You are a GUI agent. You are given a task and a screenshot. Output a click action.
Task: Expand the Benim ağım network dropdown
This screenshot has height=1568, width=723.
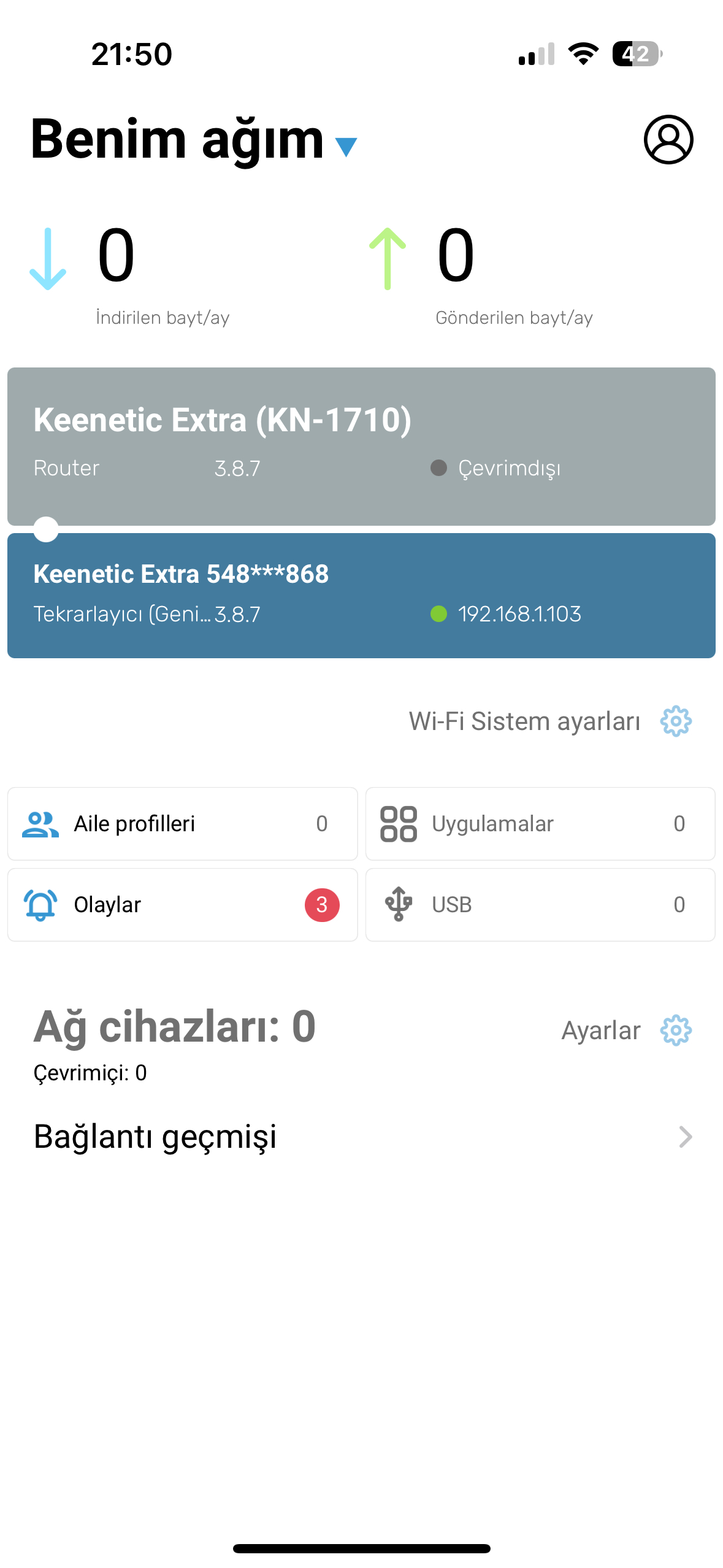coord(346,147)
